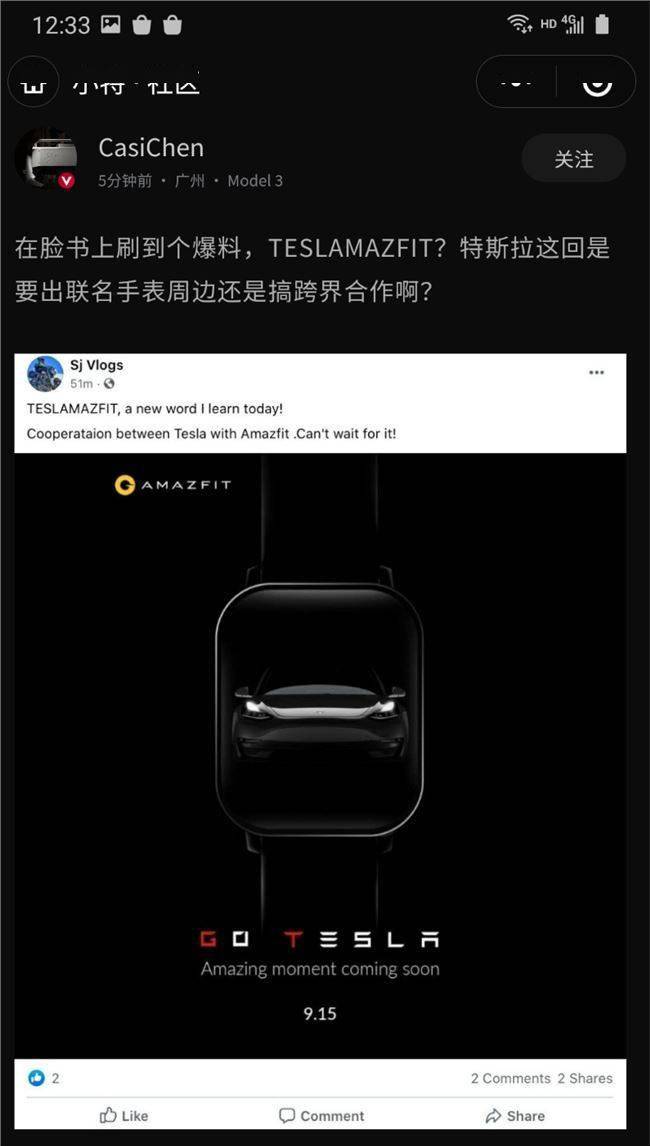Tap the CasiChen username
The height and width of the screenshot is (1146, 650).
pyautogui.click(x=151, y=148)
